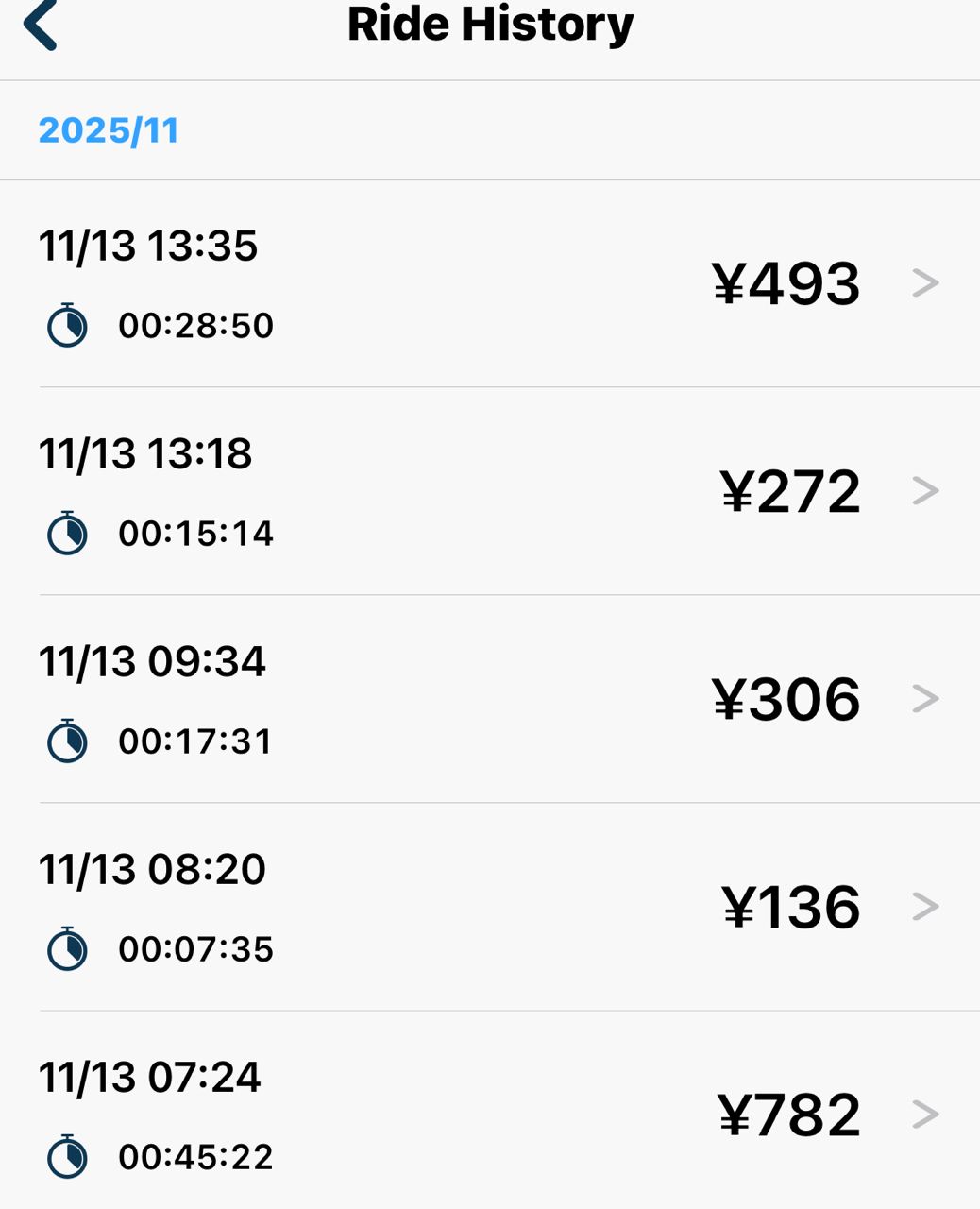Select the ride costing ¥306
Screen dimensions: 980x1209
pos(490,699)
